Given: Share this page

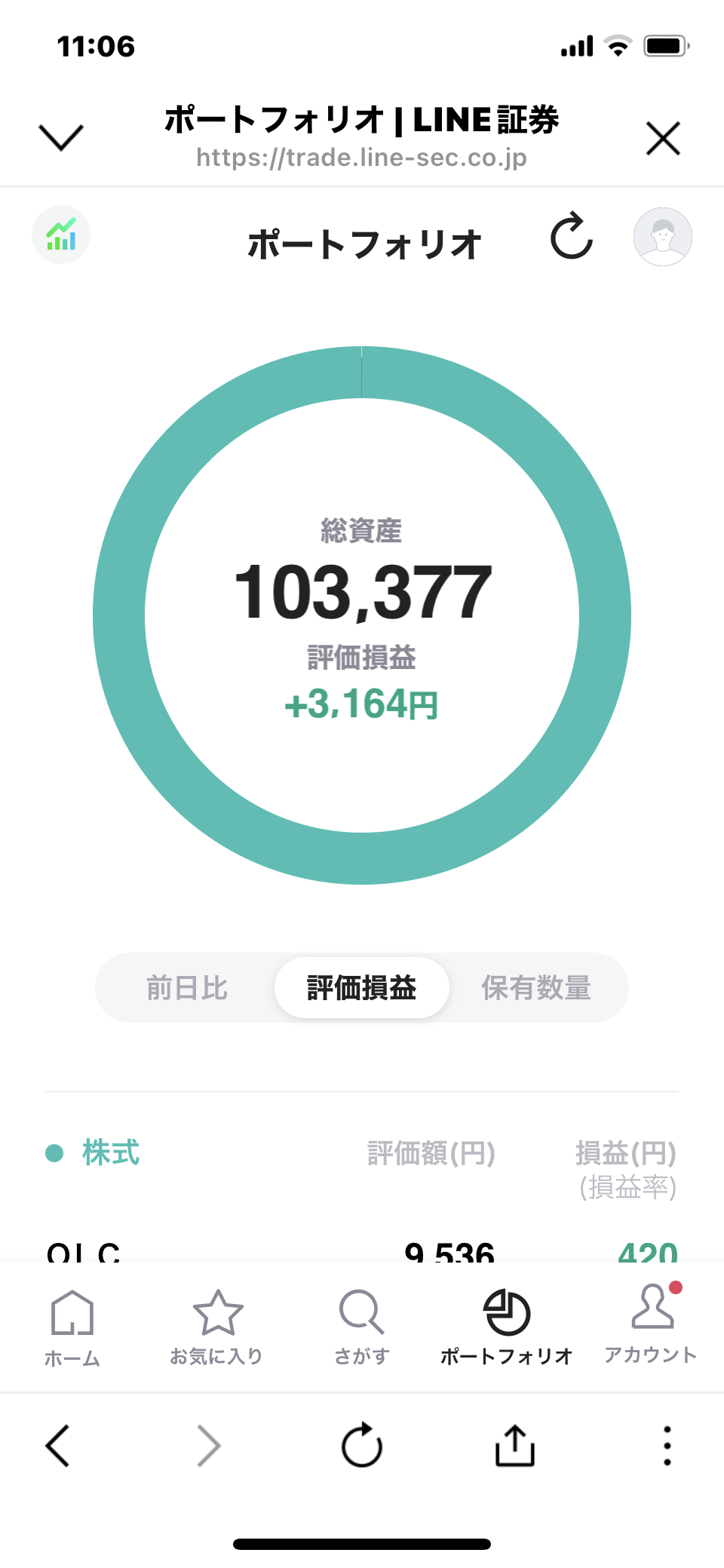Looking at the screenshot, I should (x=515, y=1446).
